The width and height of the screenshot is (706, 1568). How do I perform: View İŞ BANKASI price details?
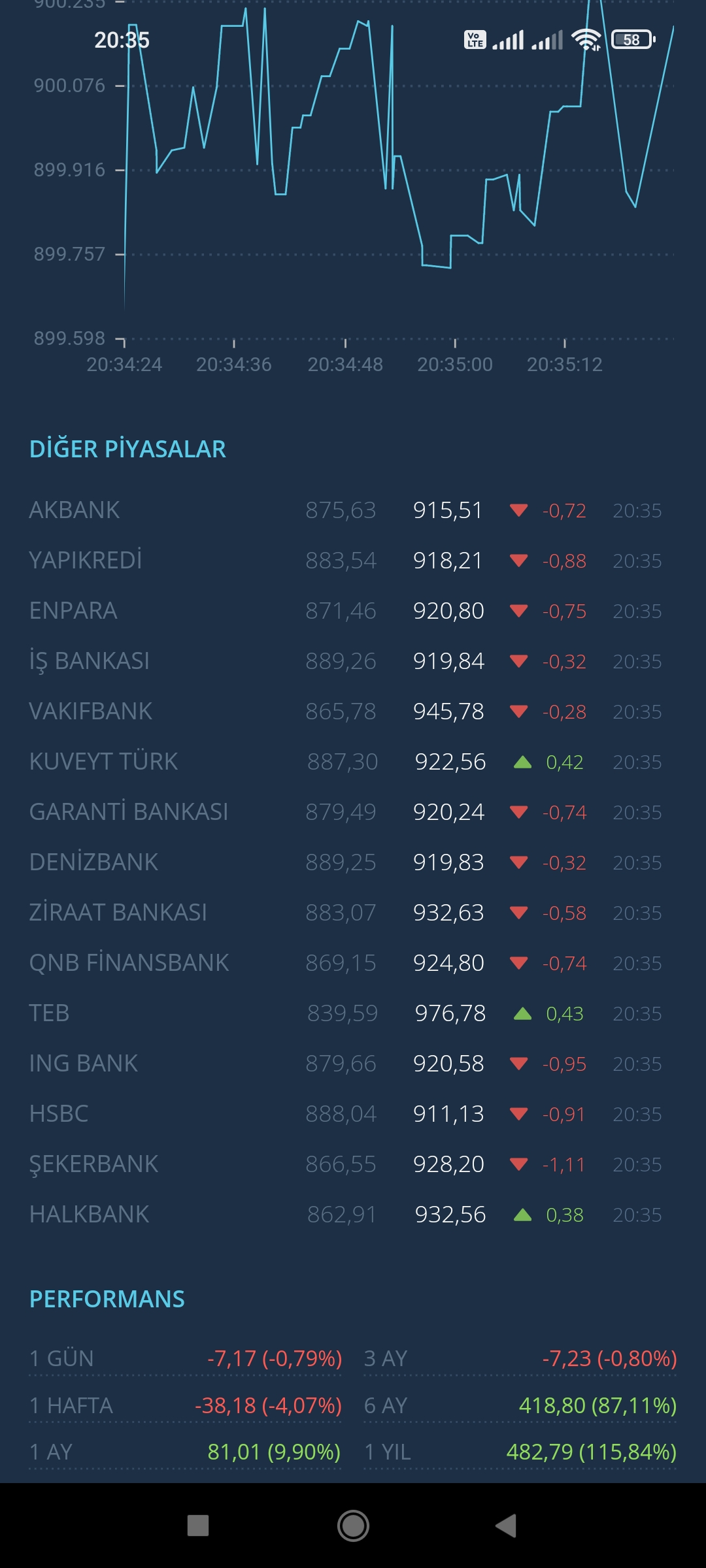[353, 661]
